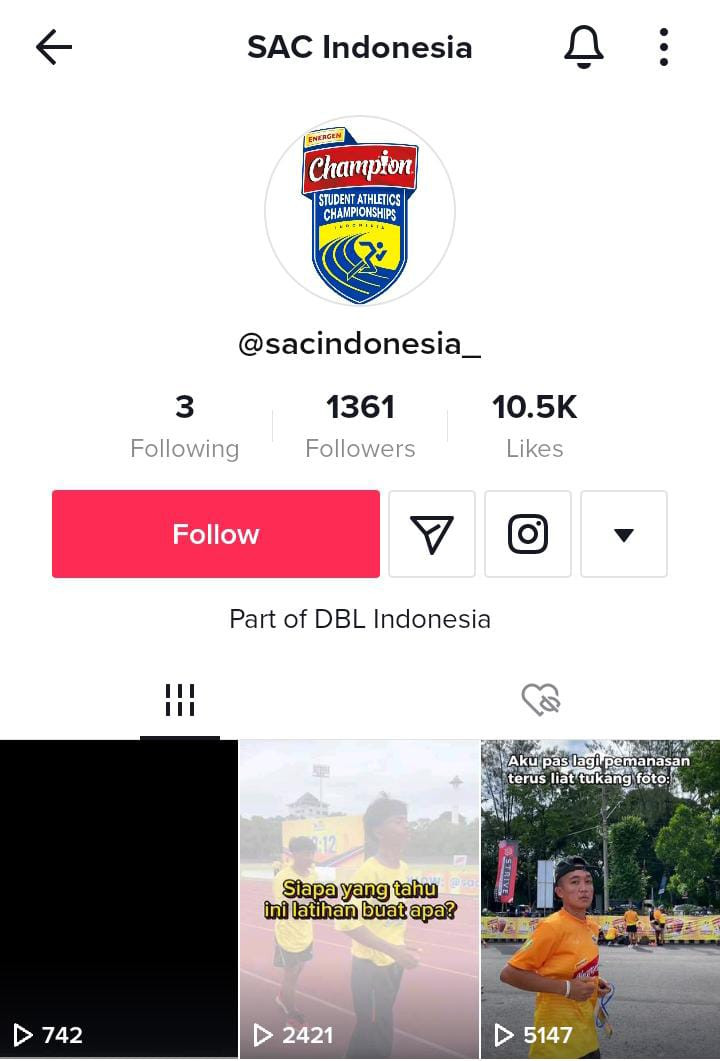Follow the SAC Indonesia account
Image resolution: width=720 pixels, height=1061 pixels.
[216, 534]
